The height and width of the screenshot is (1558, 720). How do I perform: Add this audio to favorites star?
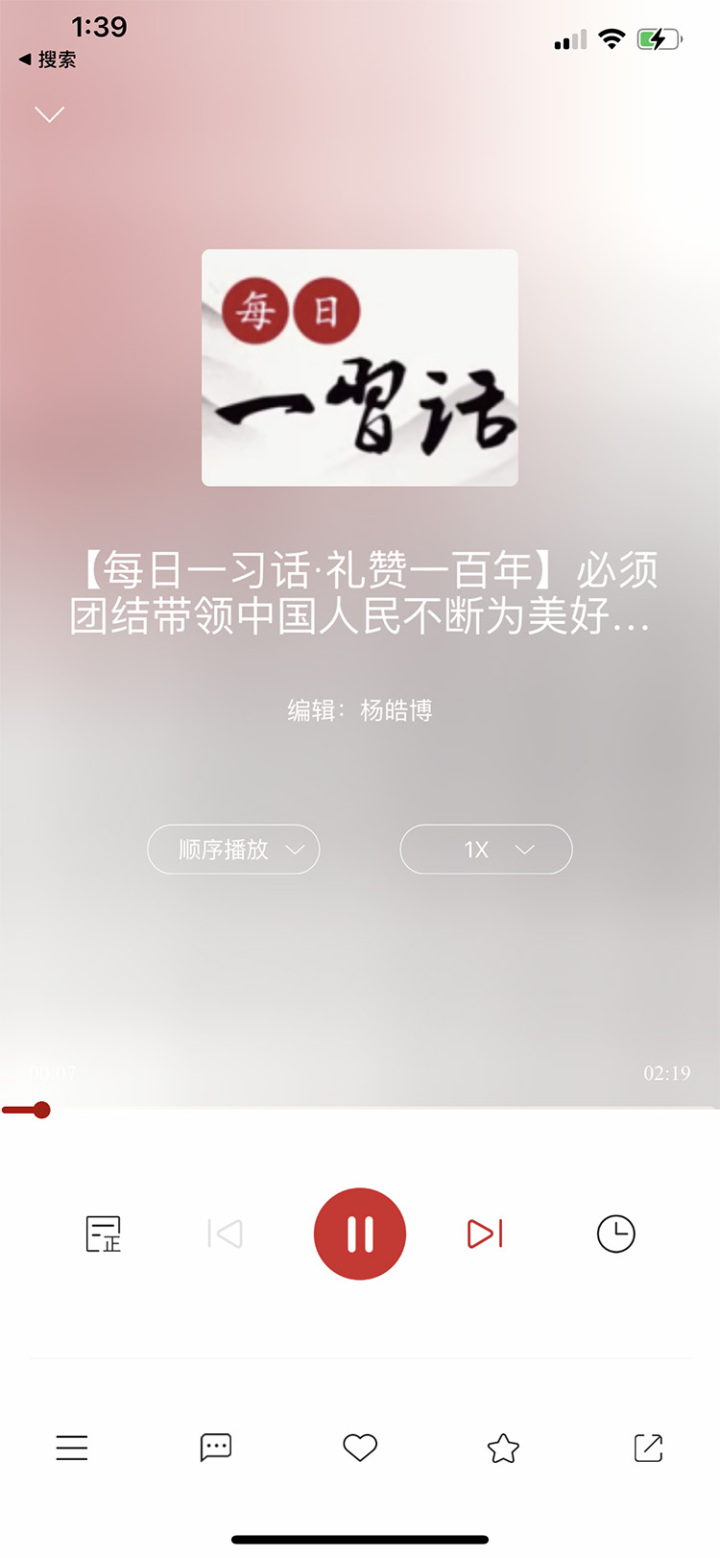coord(503,1447)
